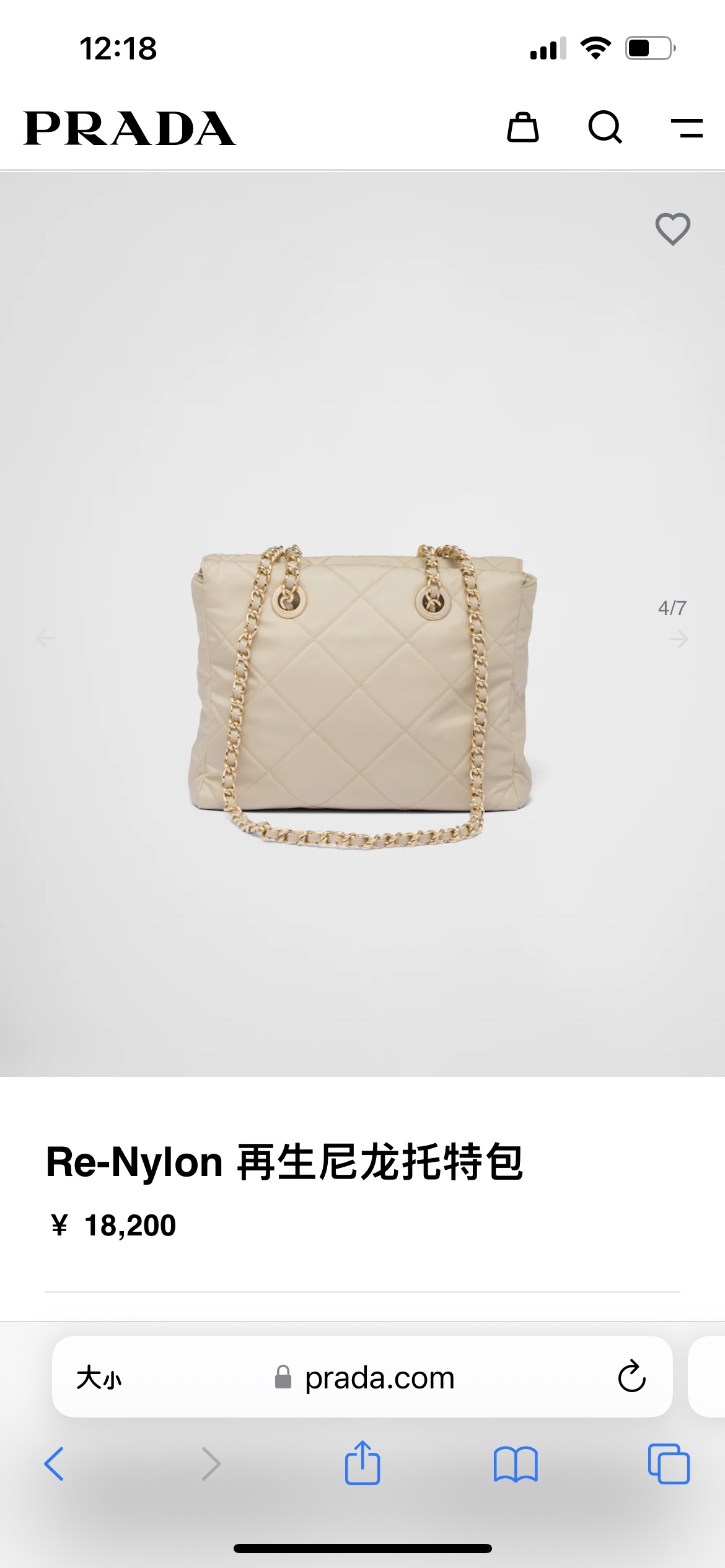The image size is (725, 1568).
Task: Show the previous product image
Action: [x=45, y=637]
